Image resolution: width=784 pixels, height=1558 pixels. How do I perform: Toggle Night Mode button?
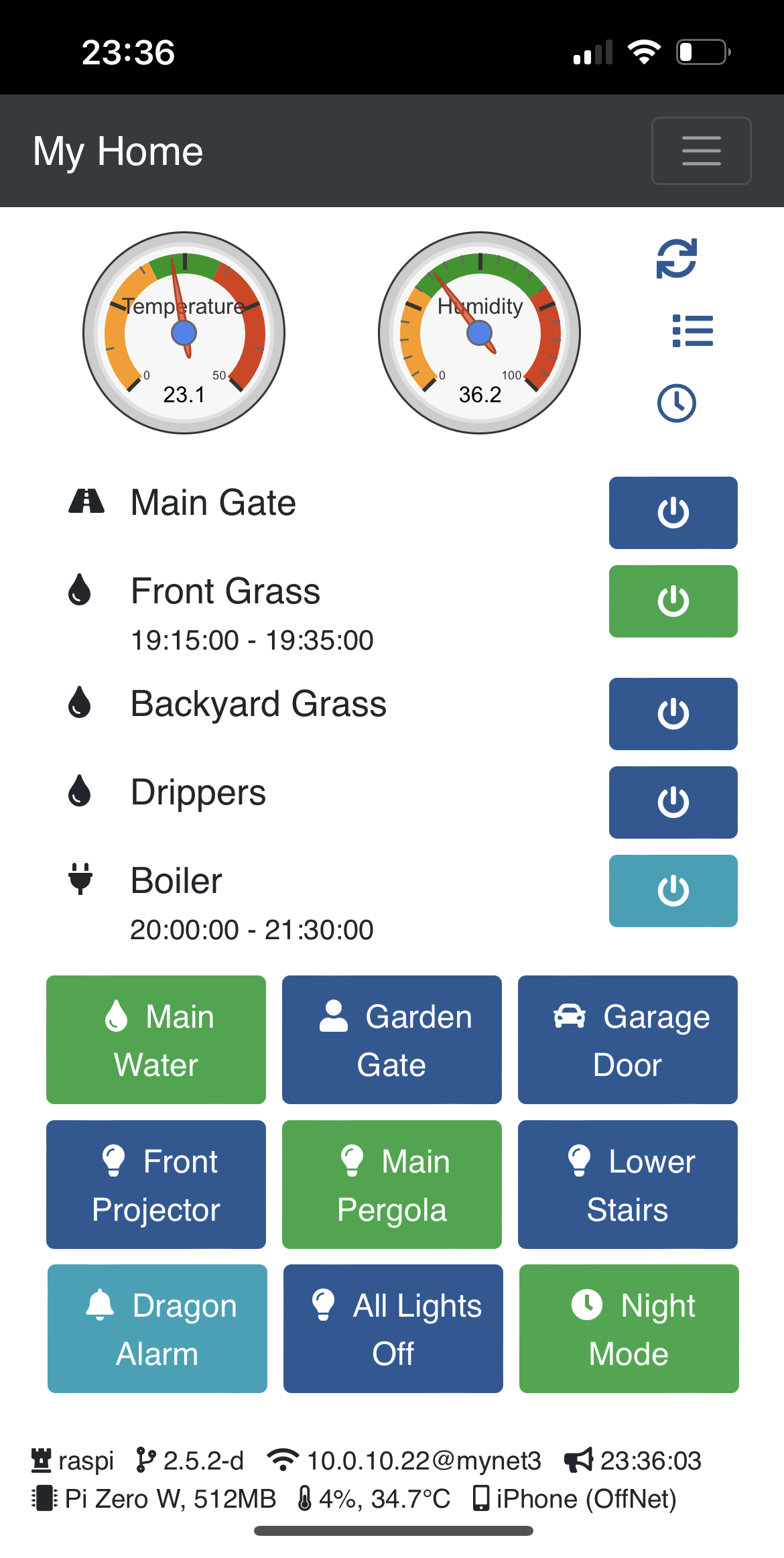tap(629, 1329)
